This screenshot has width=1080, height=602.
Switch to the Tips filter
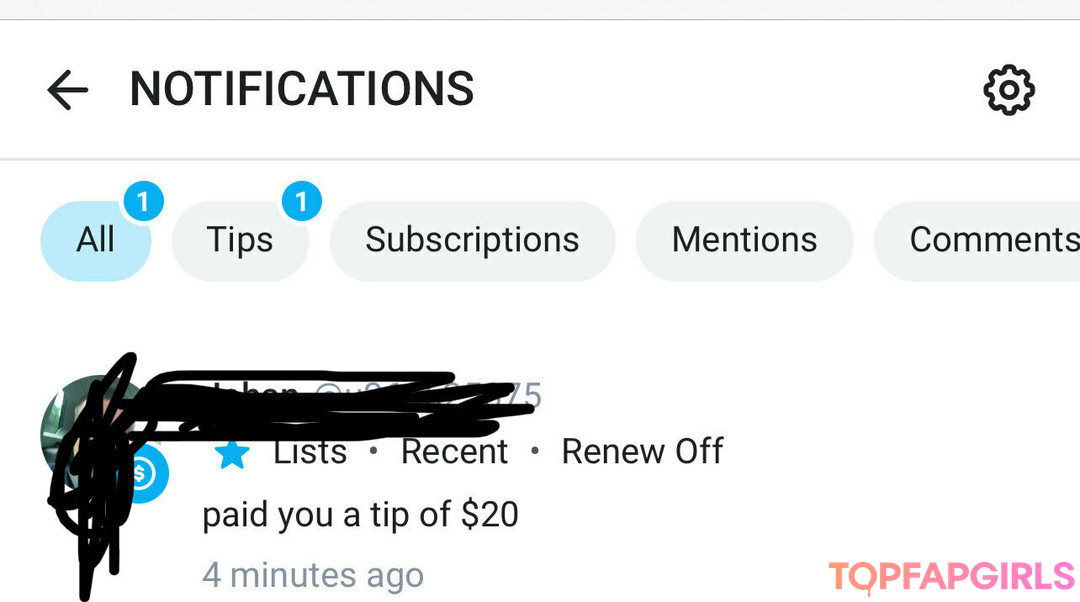point(240,240)
